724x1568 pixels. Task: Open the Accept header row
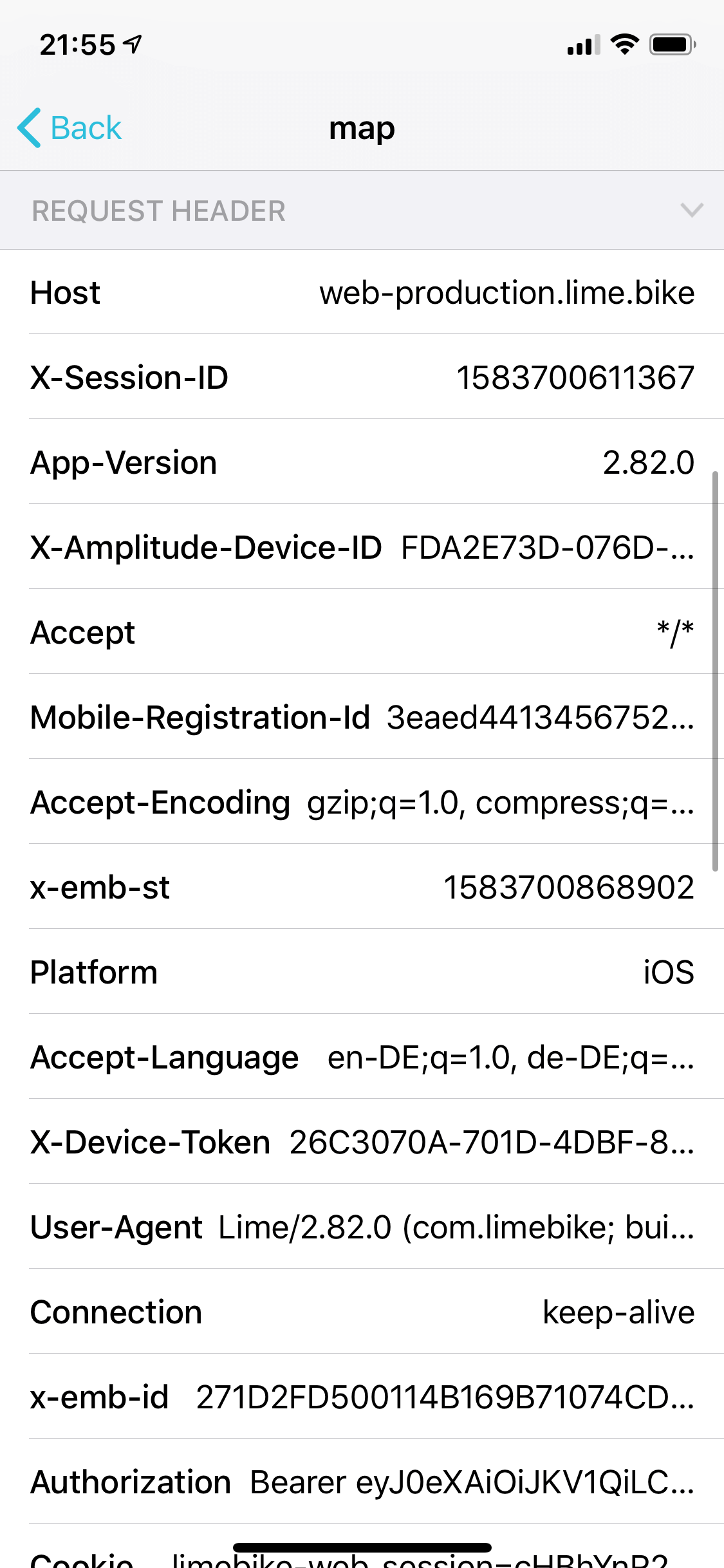pyautogui.click(x=362, y=632)
